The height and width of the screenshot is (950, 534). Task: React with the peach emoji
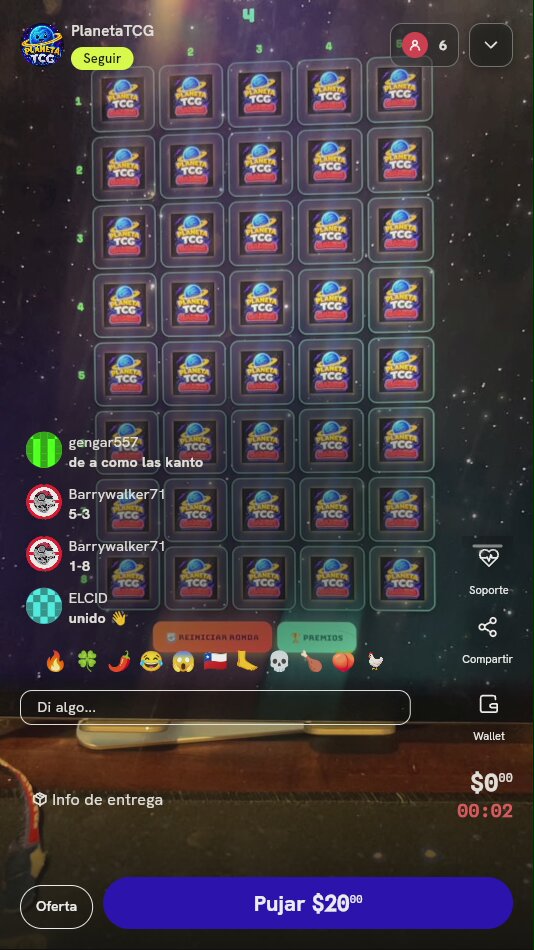(343, 661)
